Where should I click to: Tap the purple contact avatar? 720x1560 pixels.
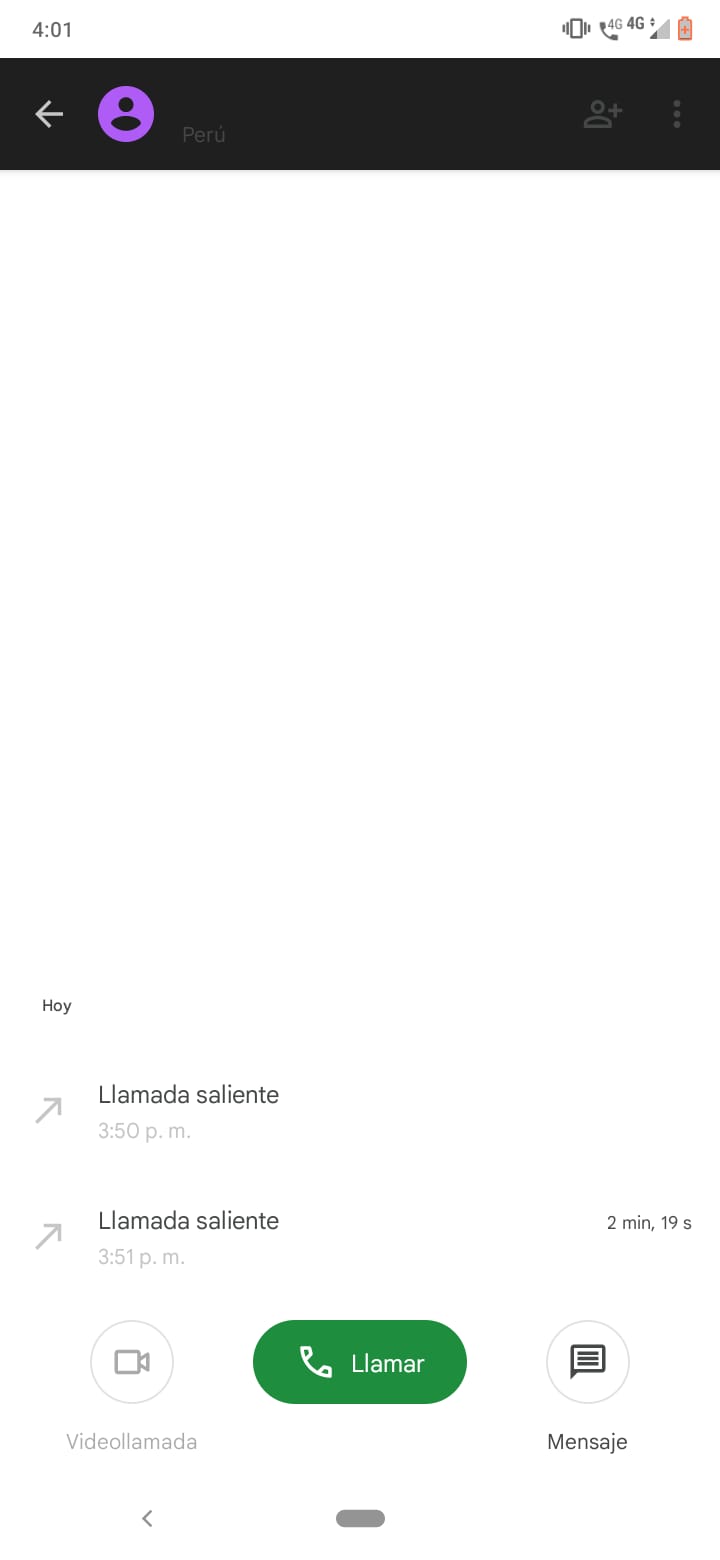(x=126, y=114)
